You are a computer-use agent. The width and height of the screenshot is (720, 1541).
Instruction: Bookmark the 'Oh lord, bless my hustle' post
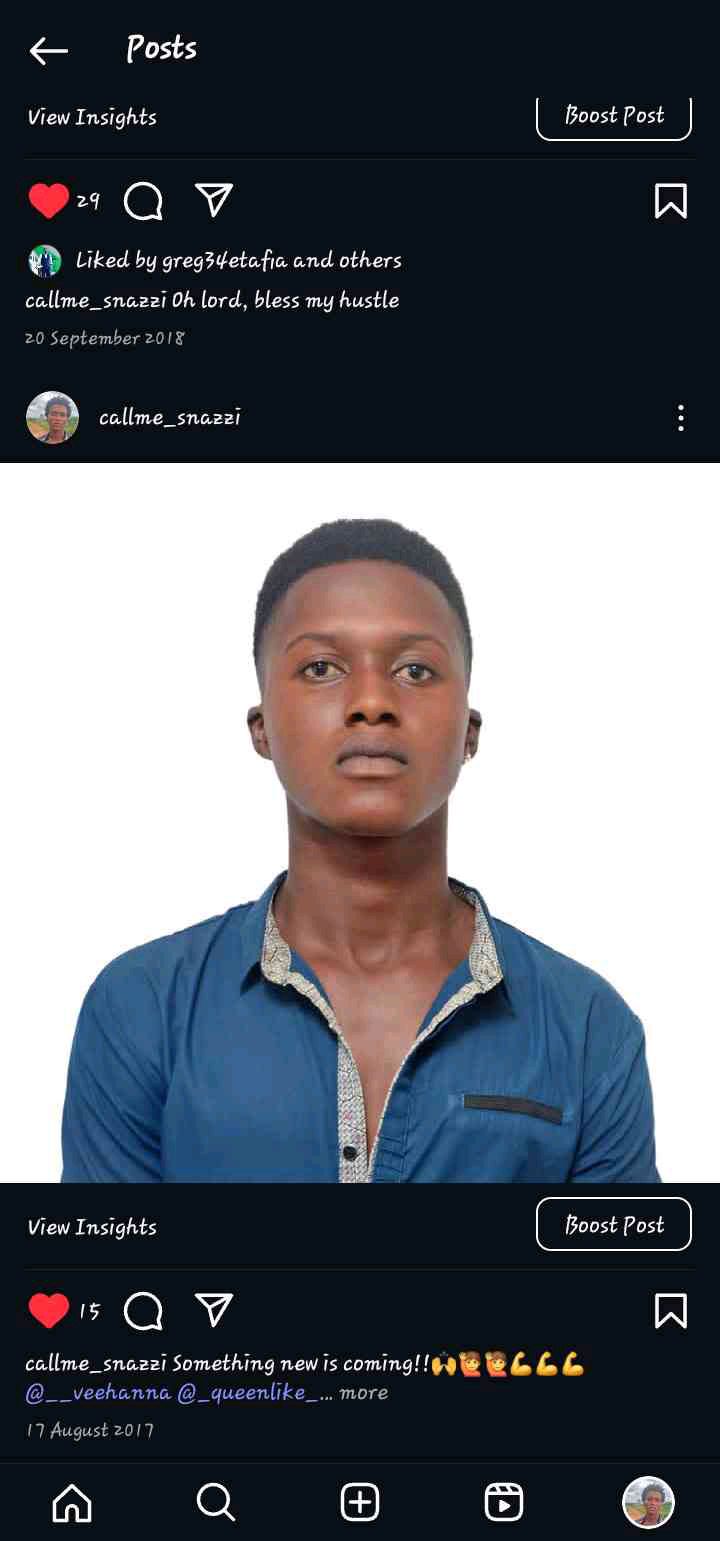pyautogui.click(x=670, y=201)
